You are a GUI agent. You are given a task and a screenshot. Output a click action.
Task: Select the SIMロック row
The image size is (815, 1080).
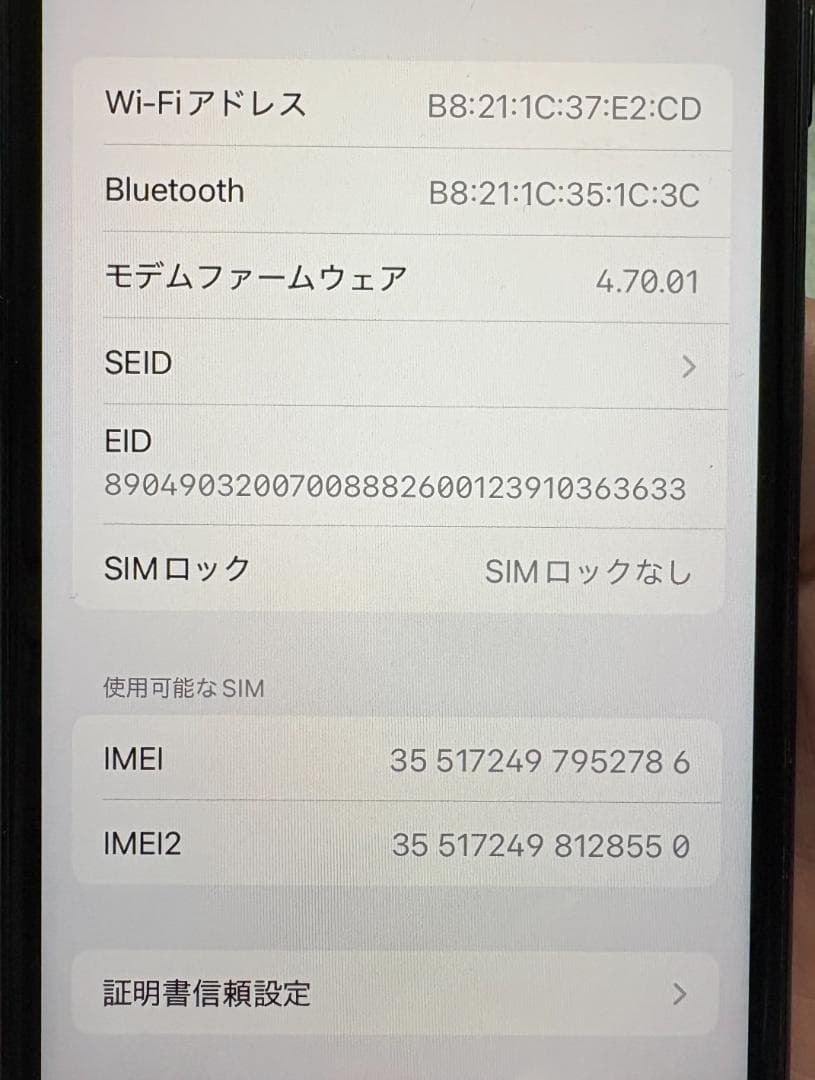pyautogui.click(x=400, y=570)
